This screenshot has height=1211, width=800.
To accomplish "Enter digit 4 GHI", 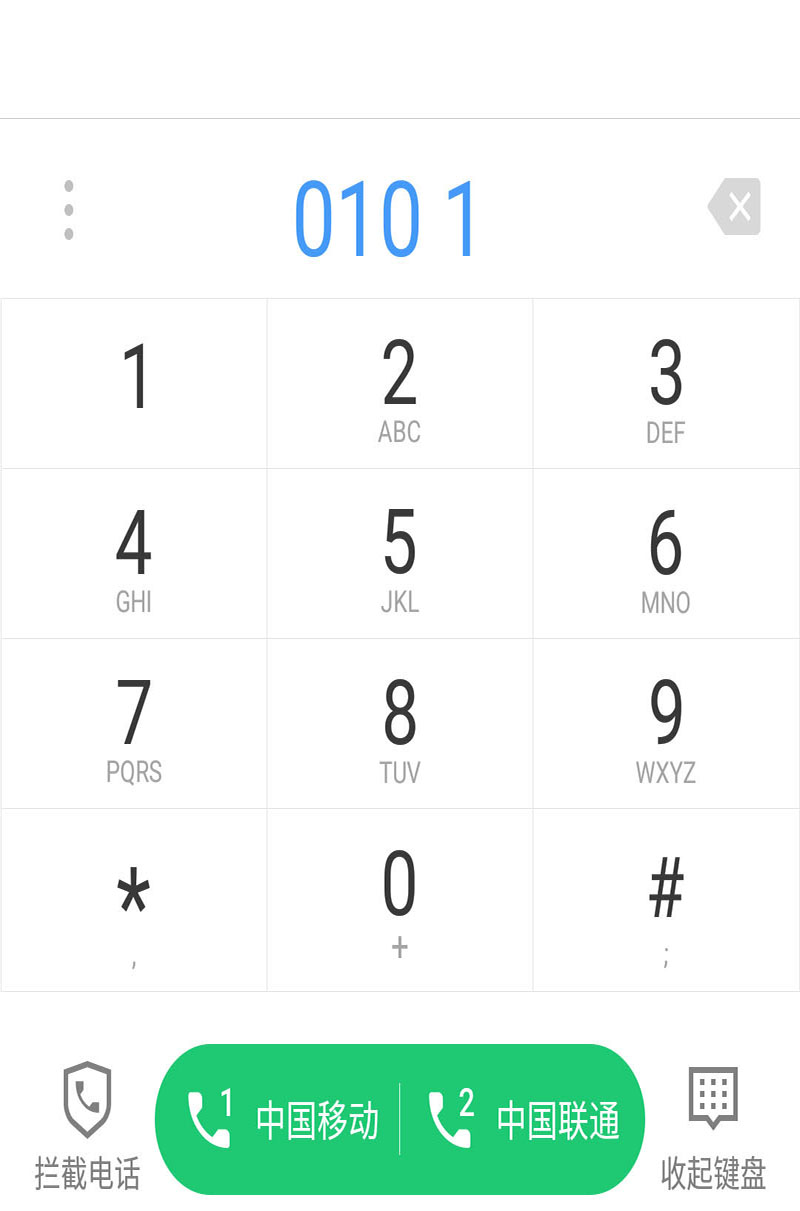I will pyautogui.click(x=134, y=554).
